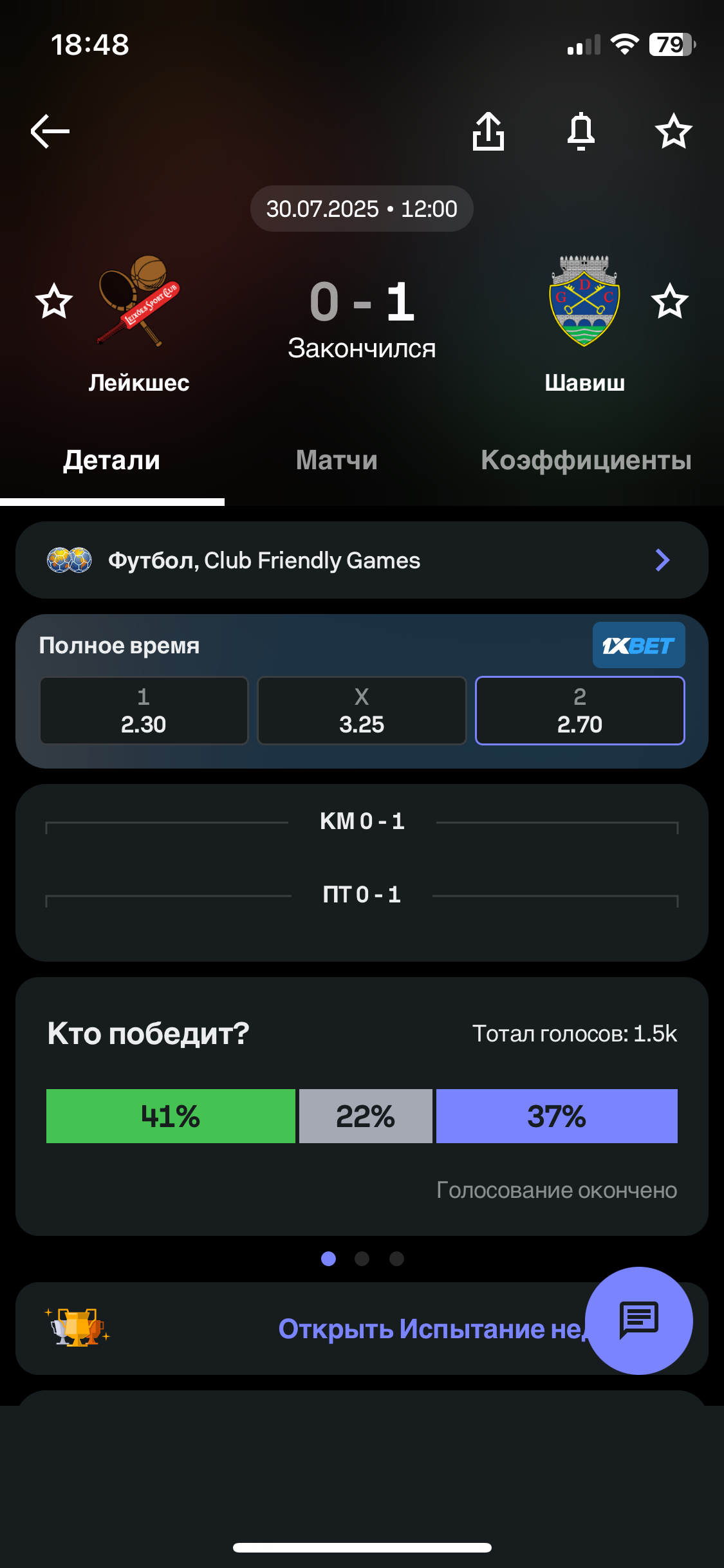Enable notifications with the bell icon
Viewport: 724px width, 1568px height.
tap(580, 131)
